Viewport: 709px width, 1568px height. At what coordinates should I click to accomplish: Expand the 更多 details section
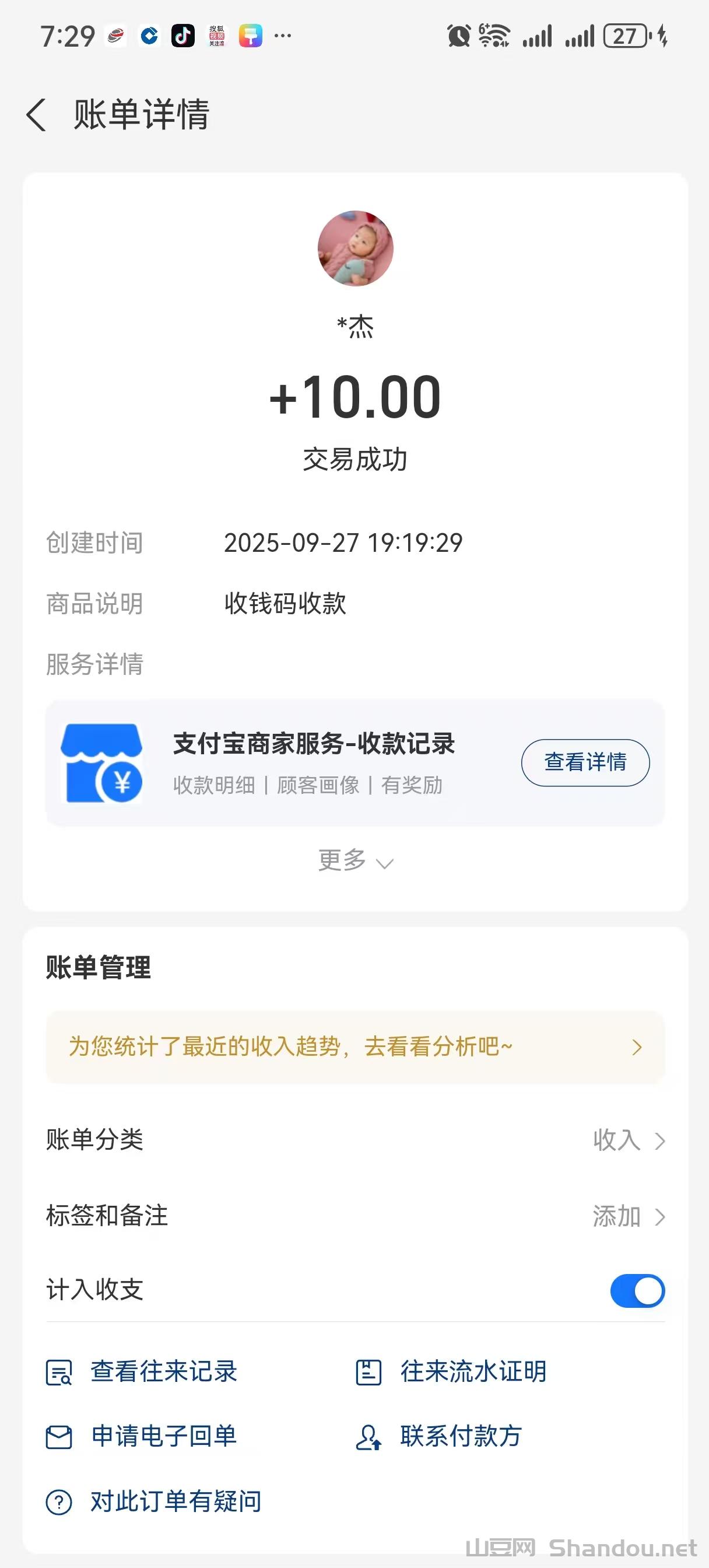(x=355, y=862)
